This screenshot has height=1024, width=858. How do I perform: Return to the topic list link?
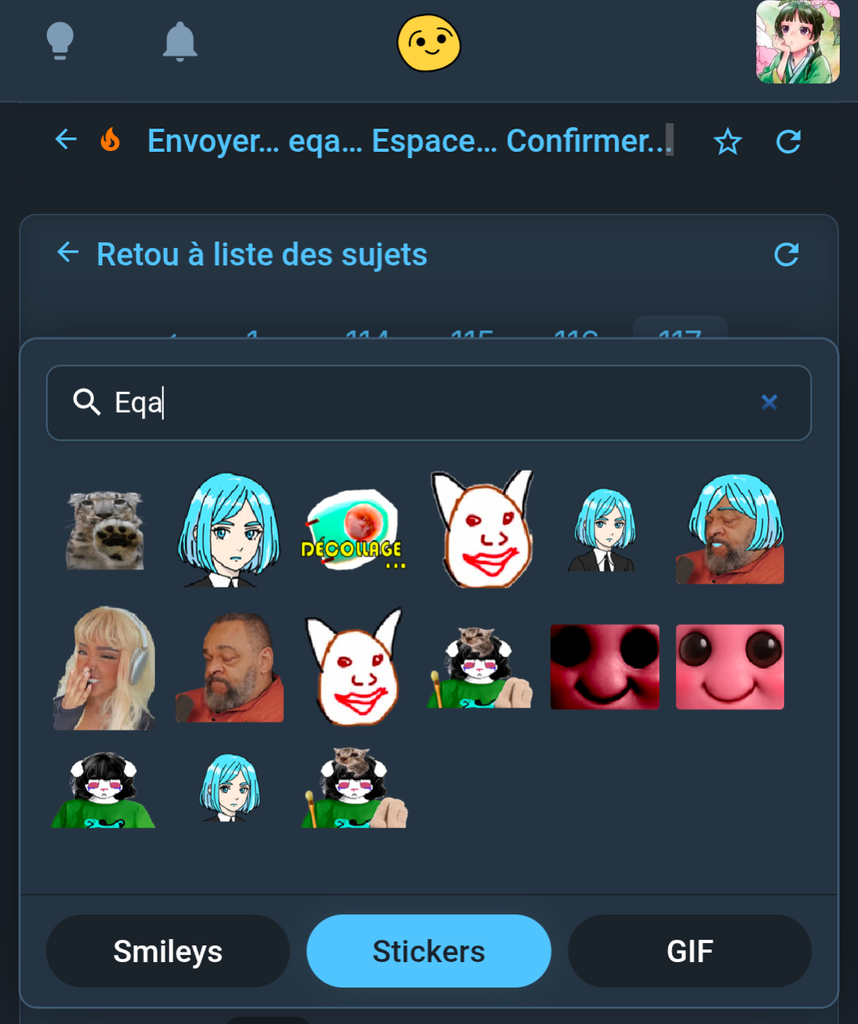[x=261, y=255]
